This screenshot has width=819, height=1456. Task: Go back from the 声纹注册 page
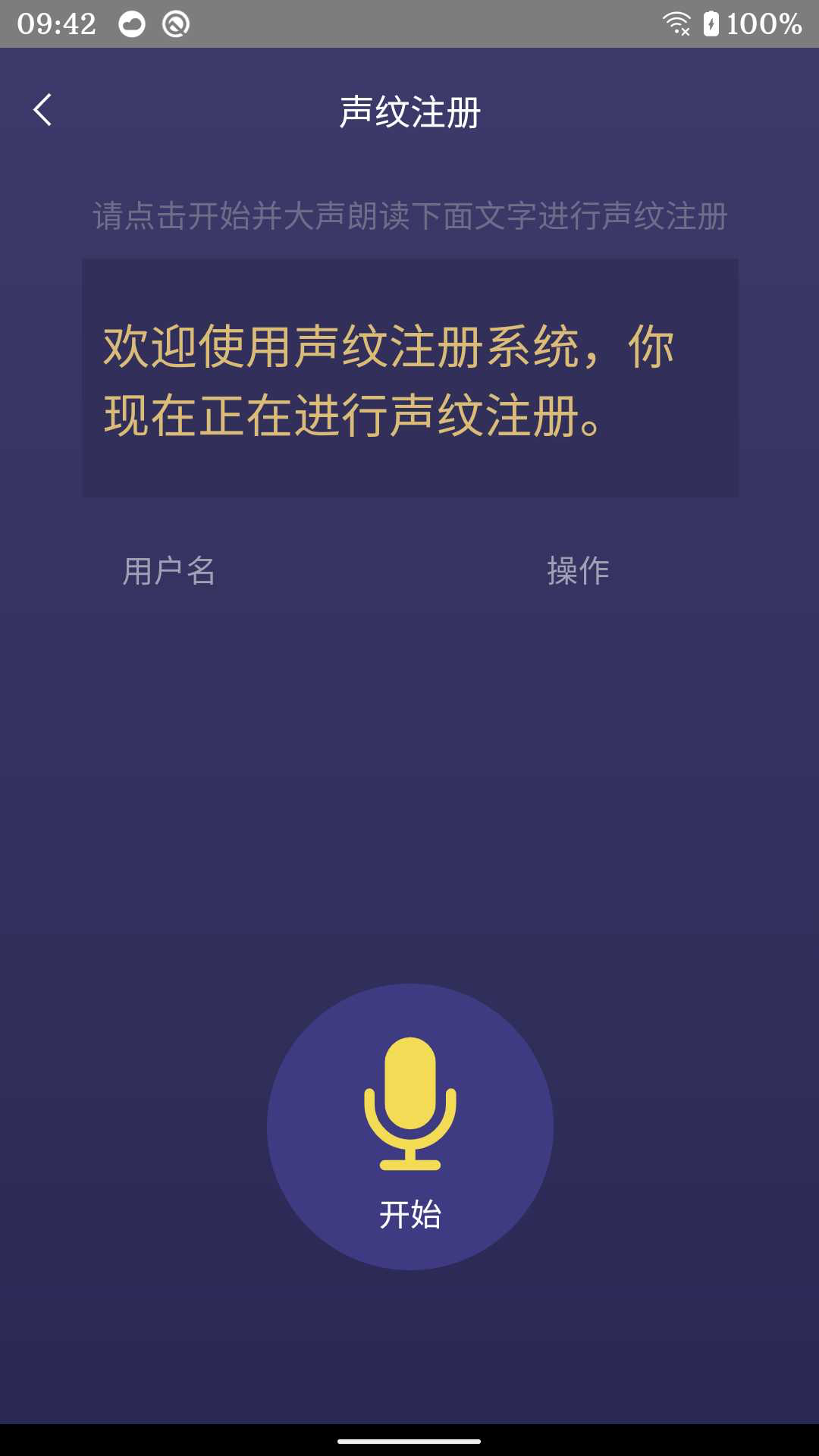tap(43, 111)
